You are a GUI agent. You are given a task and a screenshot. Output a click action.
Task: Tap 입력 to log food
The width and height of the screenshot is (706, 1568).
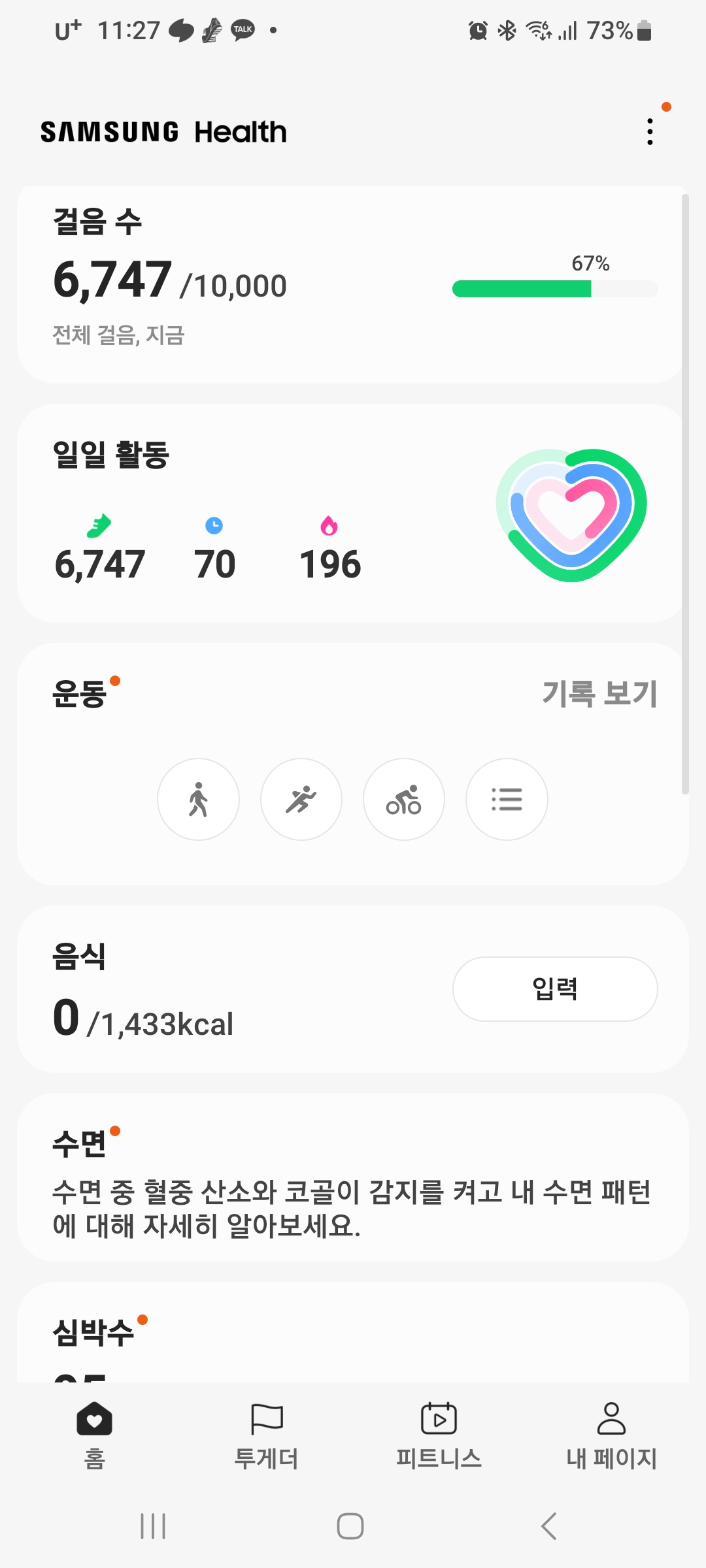[555, 988]
